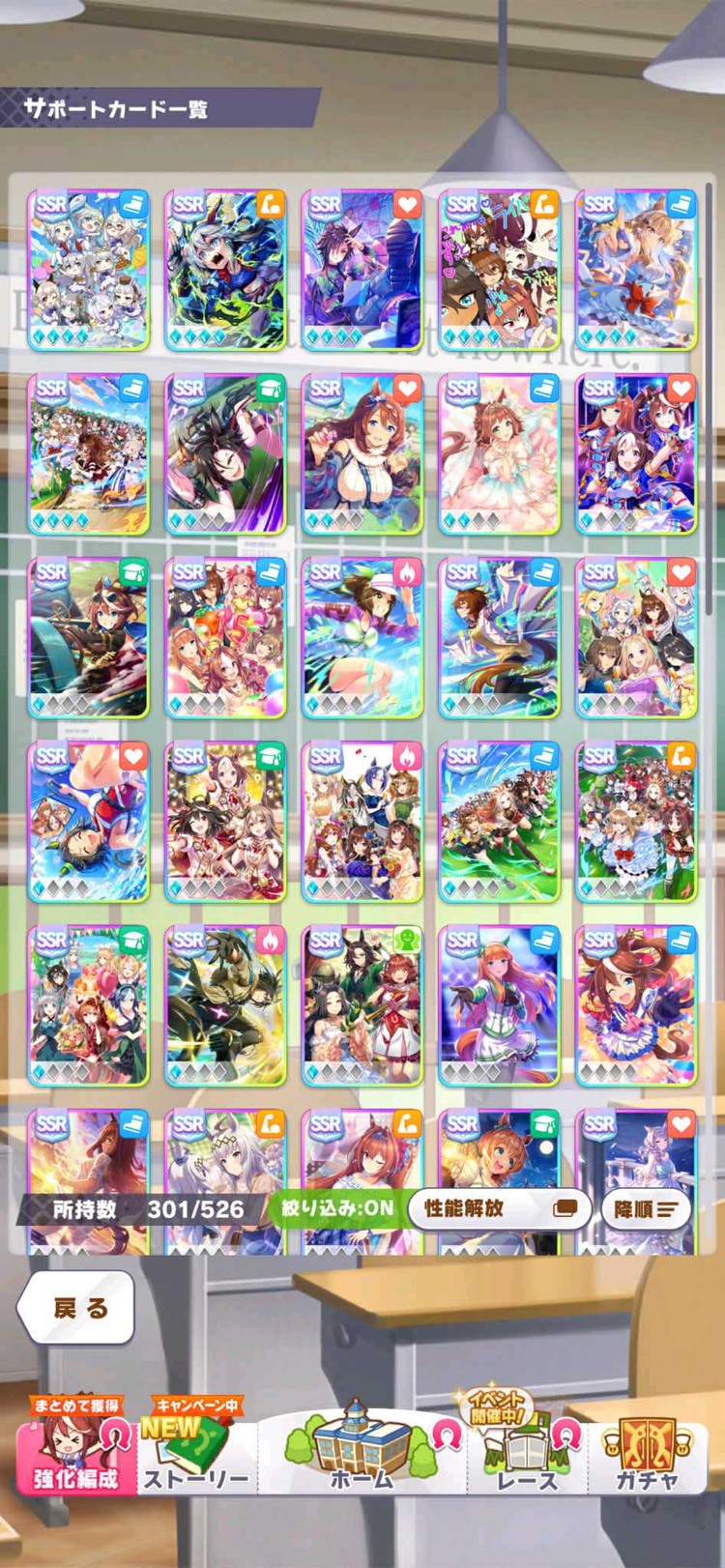
Task: Open the 絞り込み filter button
Action: (337, 1208)
